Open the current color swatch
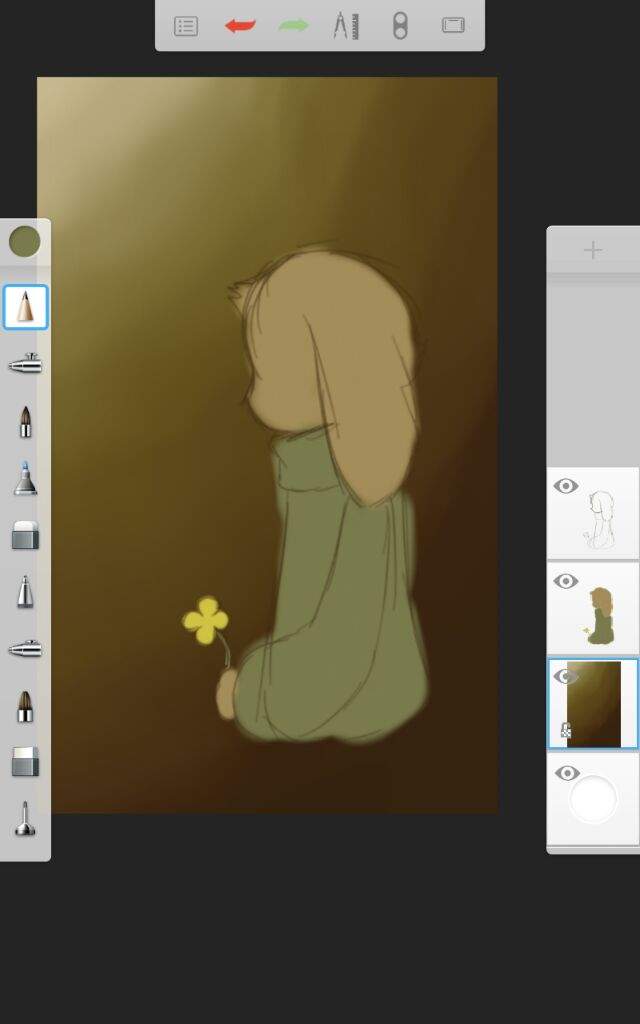 [24, 242]
